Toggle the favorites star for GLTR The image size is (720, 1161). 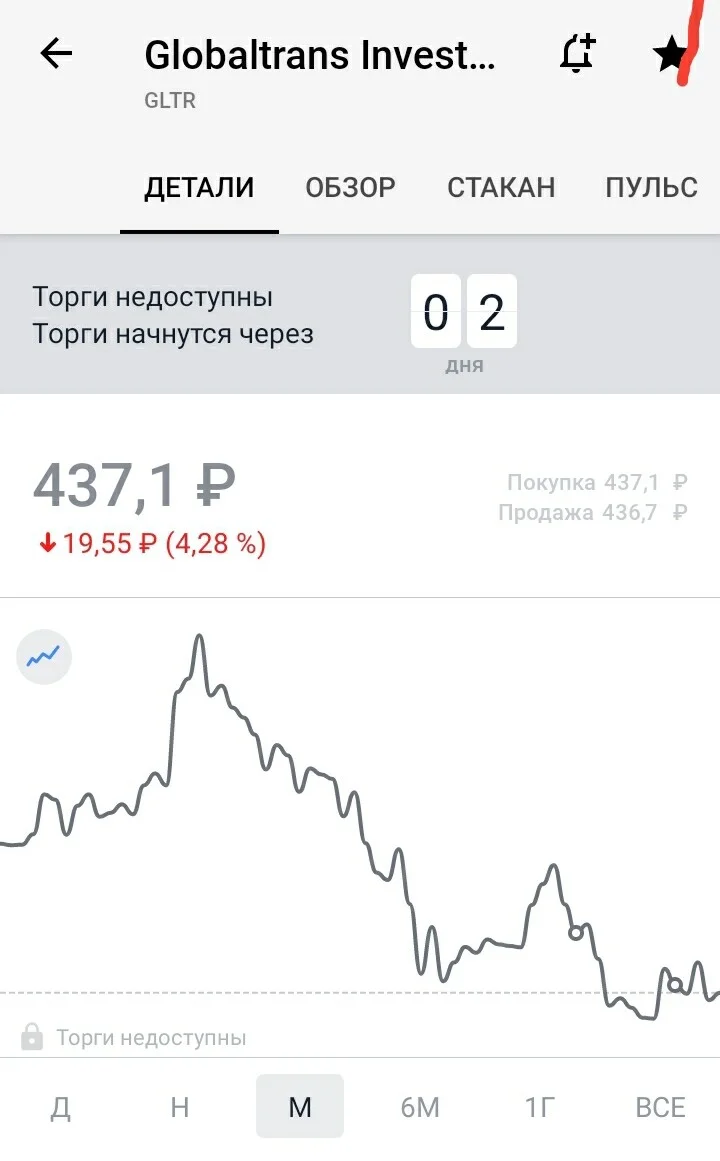[x=671, y=54]
